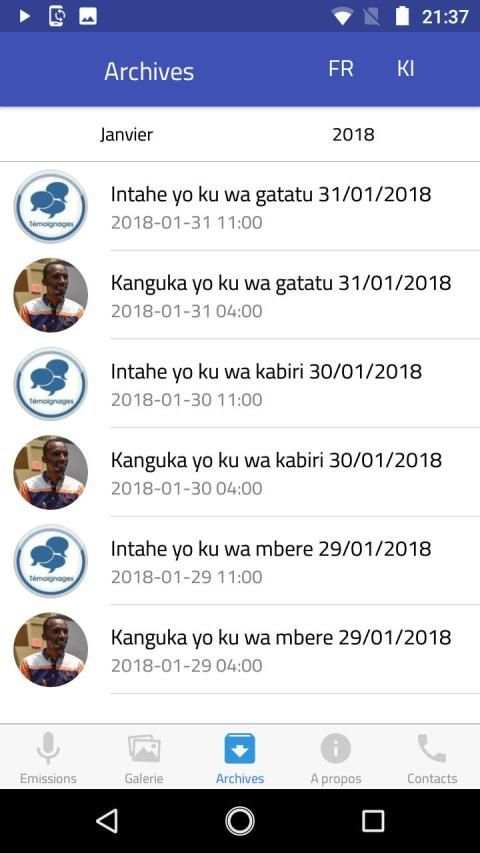Switch to the Contacts tab
Screen dimensions: 480x853
pos(432,757)
